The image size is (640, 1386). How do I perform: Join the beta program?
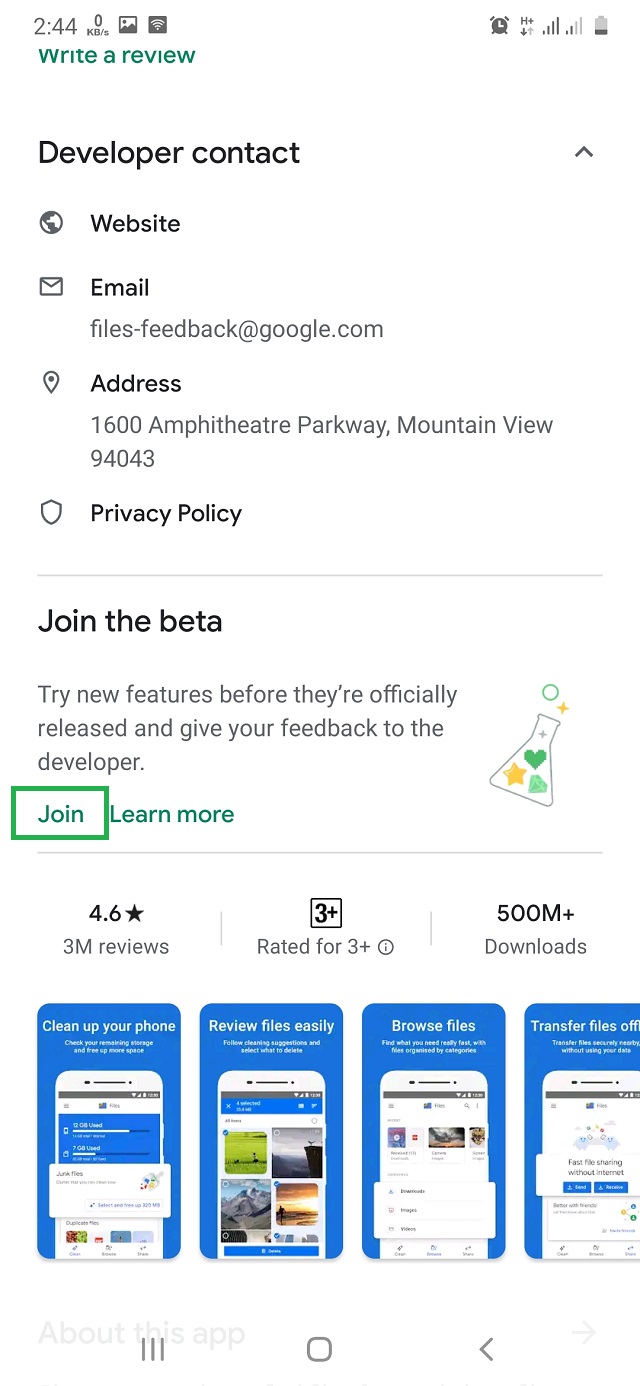pyautogui.click(x=61, y=814)
